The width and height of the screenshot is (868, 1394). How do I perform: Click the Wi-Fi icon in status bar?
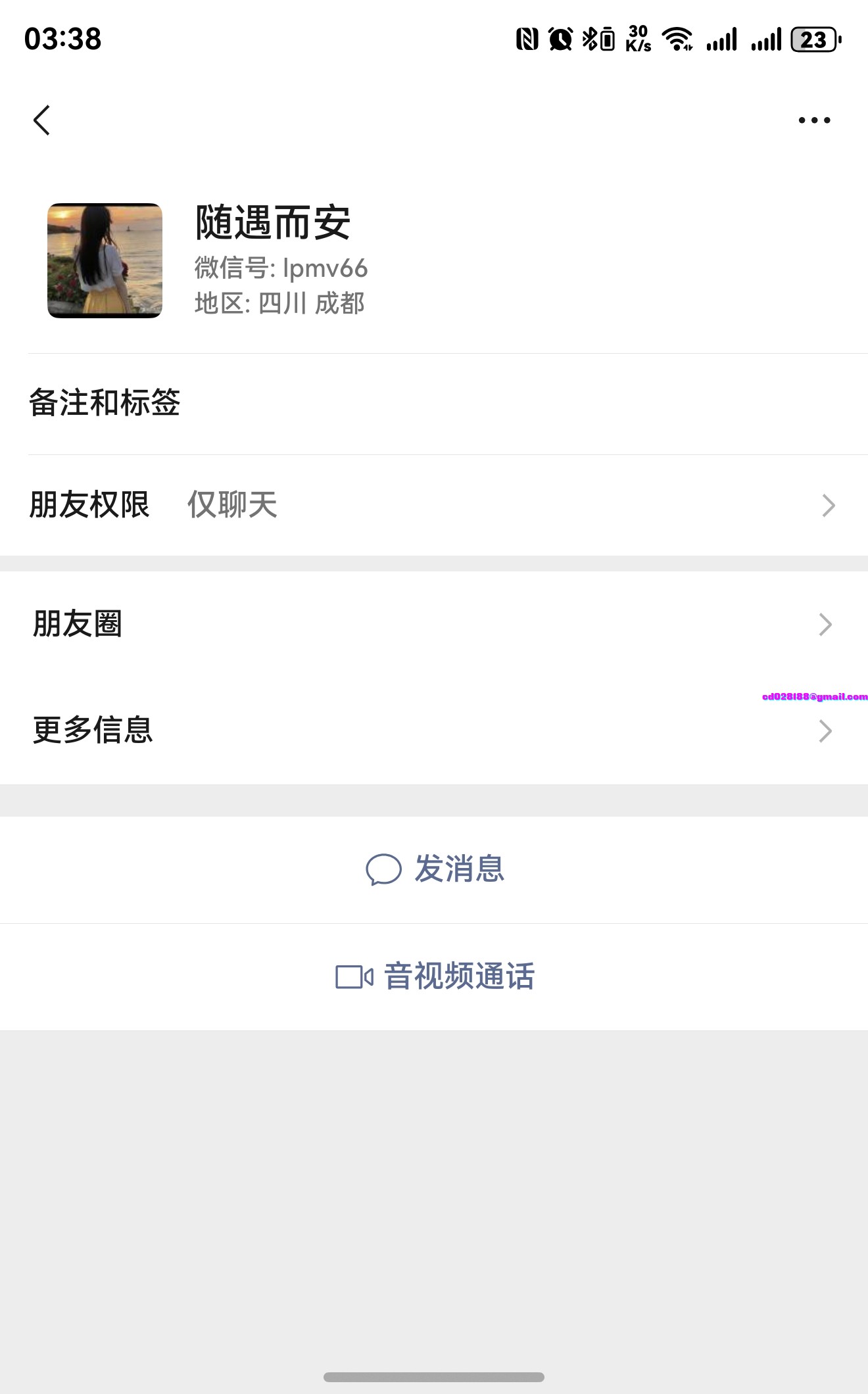point(677,39)
